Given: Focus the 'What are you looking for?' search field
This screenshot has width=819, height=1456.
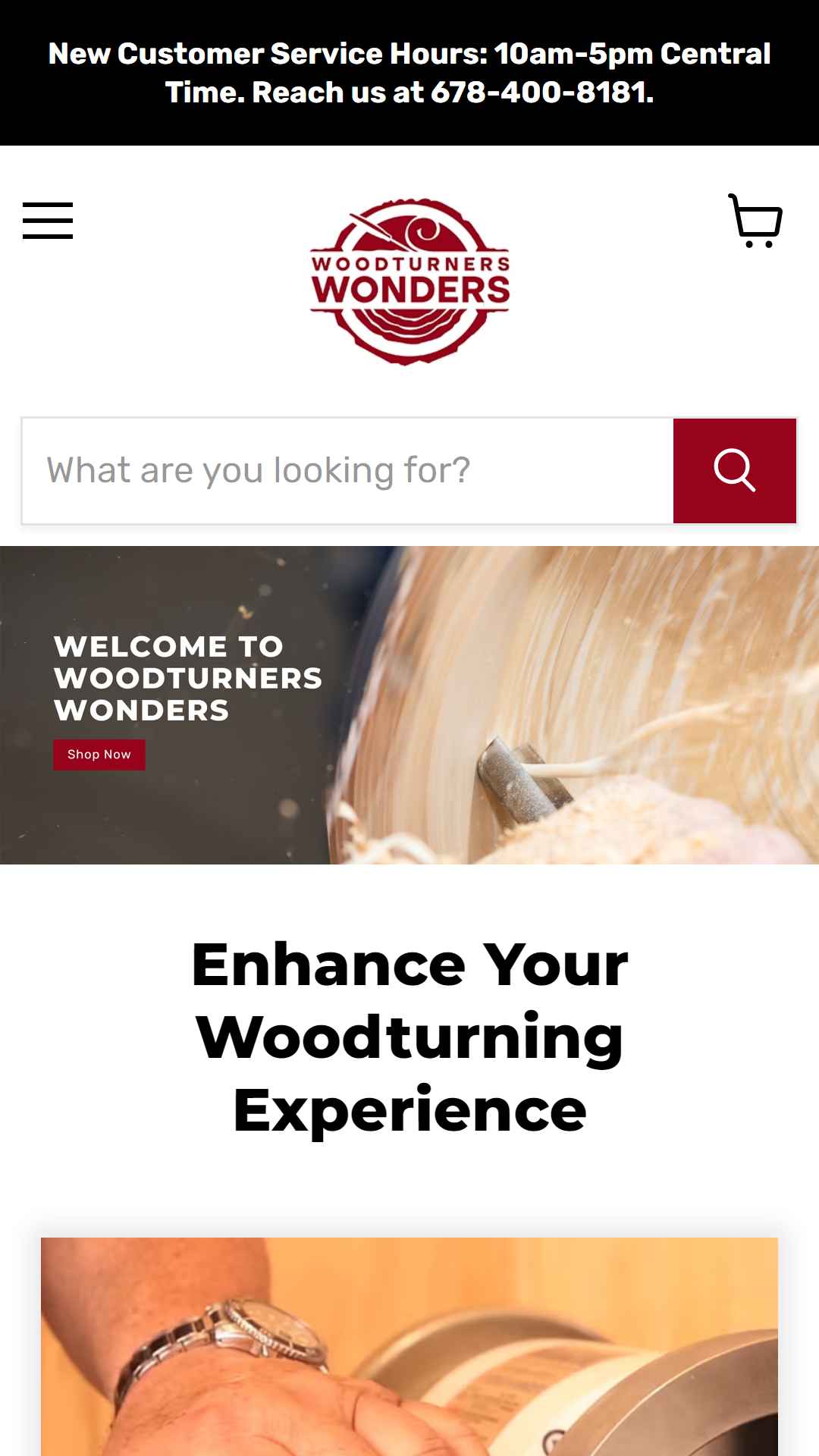Looking at the screenshot, I should (x=348, y=470).
